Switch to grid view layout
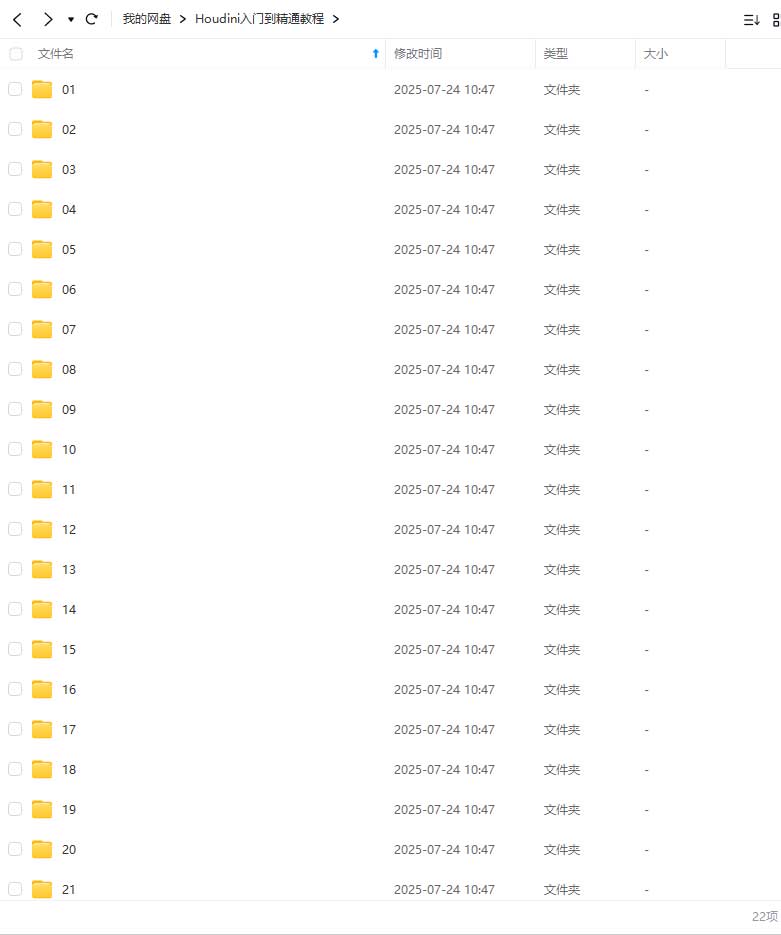781x935 pixels. pyautogui.click(x=776, y=19)
